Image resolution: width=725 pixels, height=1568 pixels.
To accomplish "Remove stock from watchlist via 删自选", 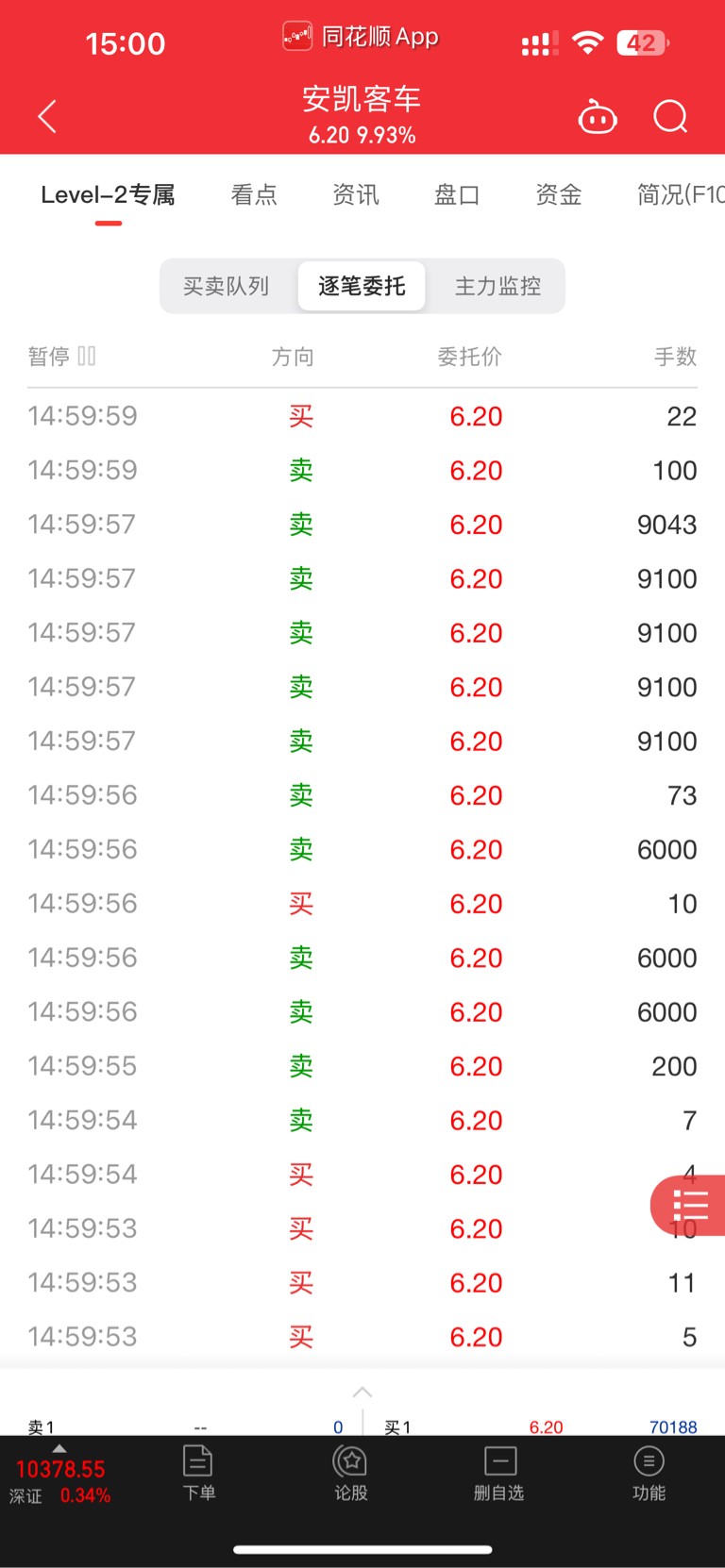I will [x=499, y=1473].
